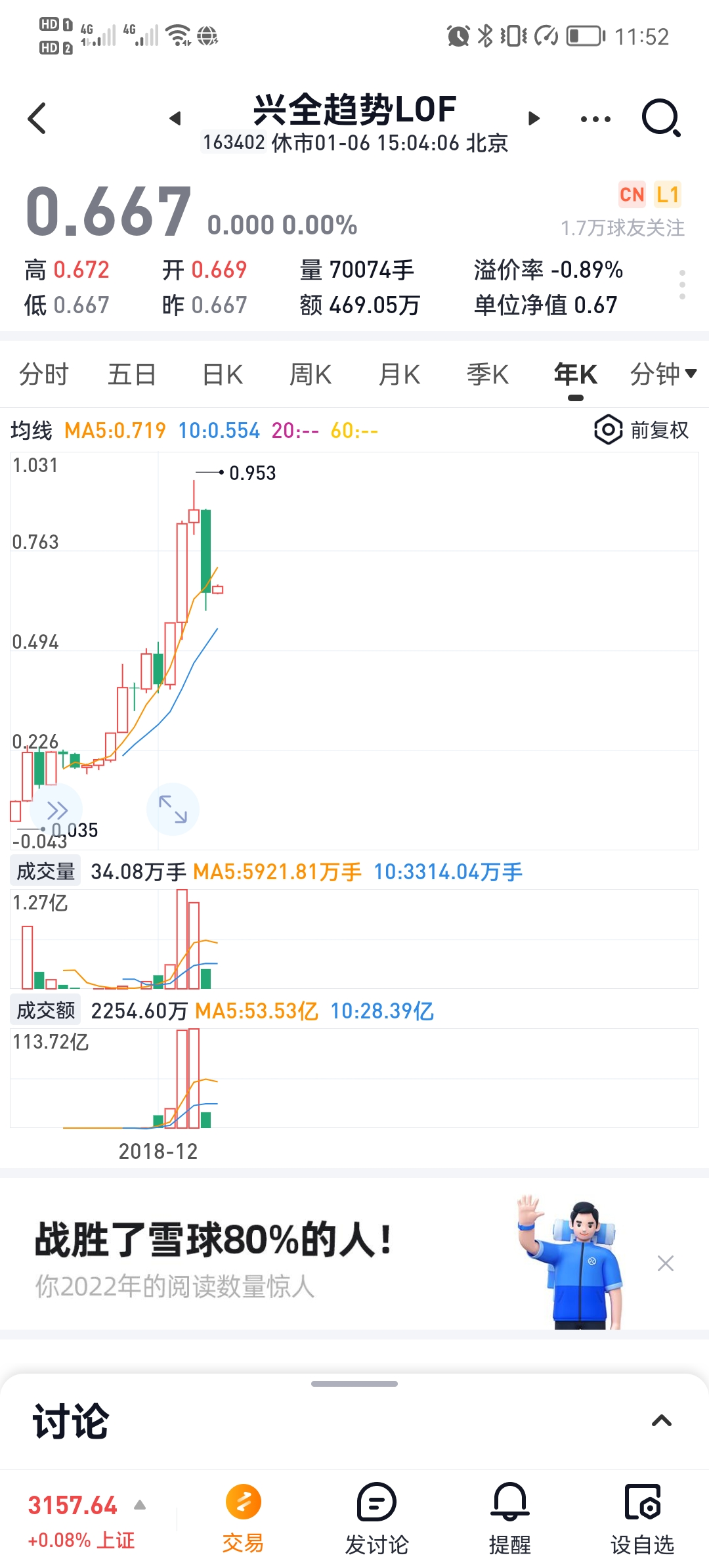Tap the double-arrow chart scroll button

(57, 810)
